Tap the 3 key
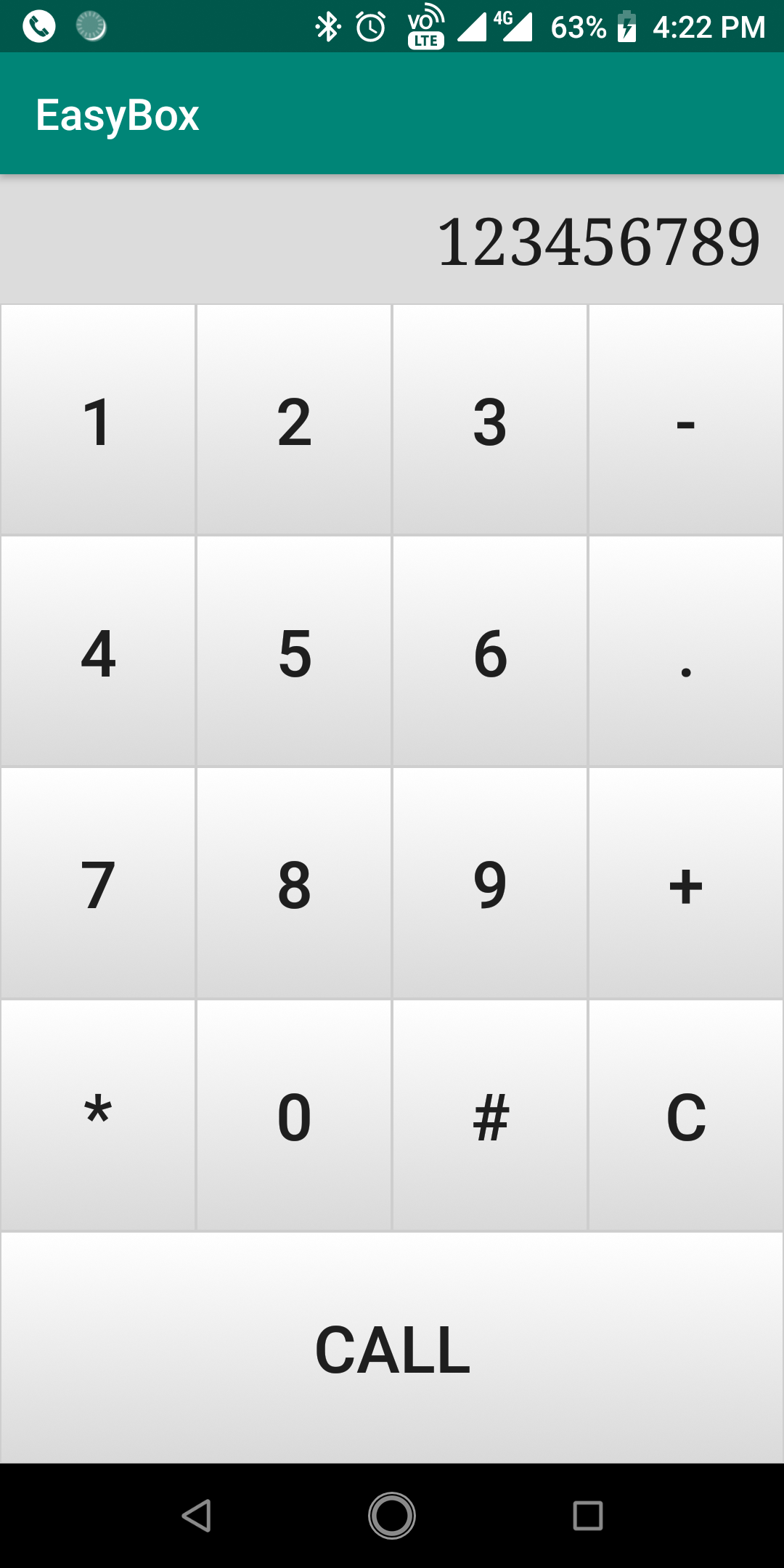 pos(490,420)
